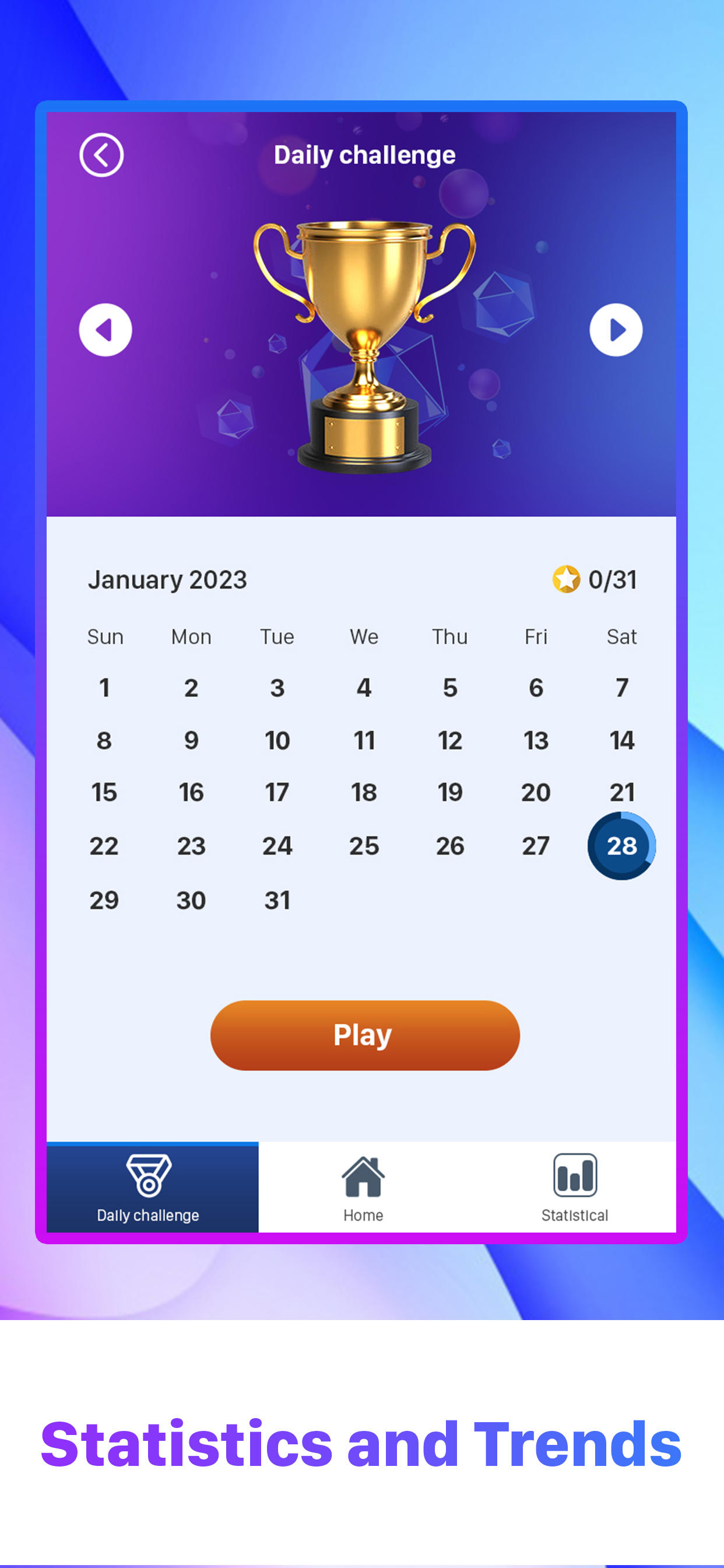Switch to the Statistical tab
Image resolution: width=724 pixels, height=1568 pixels.
coord(574,1187)
